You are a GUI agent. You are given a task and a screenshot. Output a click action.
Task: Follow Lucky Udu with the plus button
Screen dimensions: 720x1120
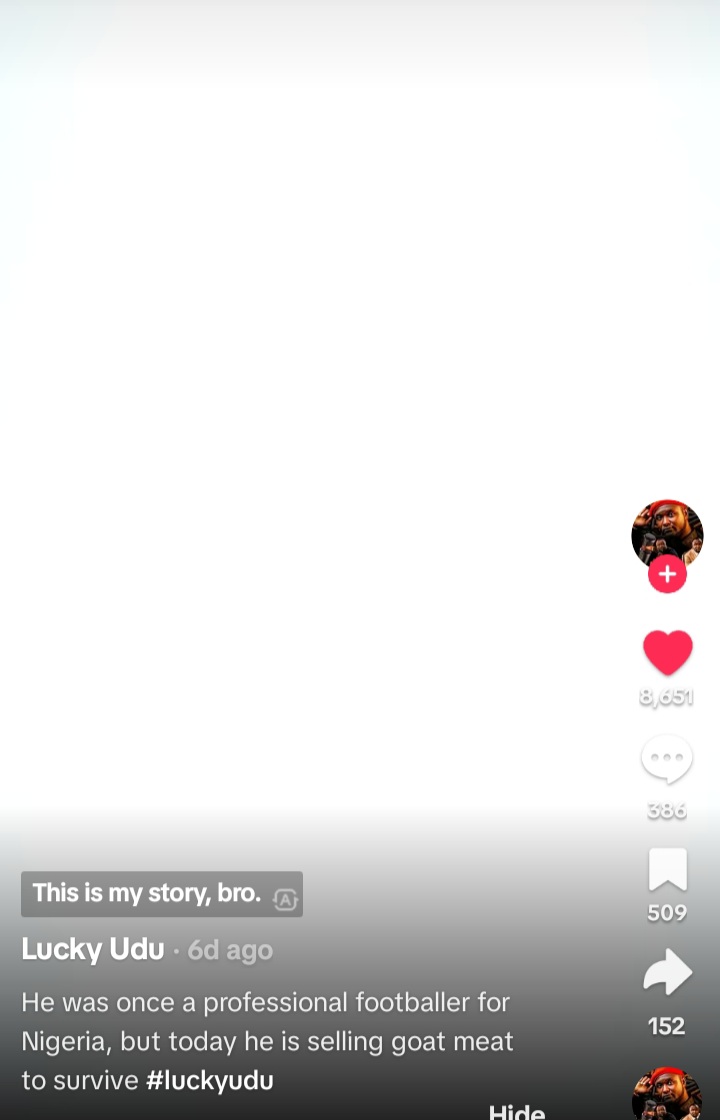667,575
